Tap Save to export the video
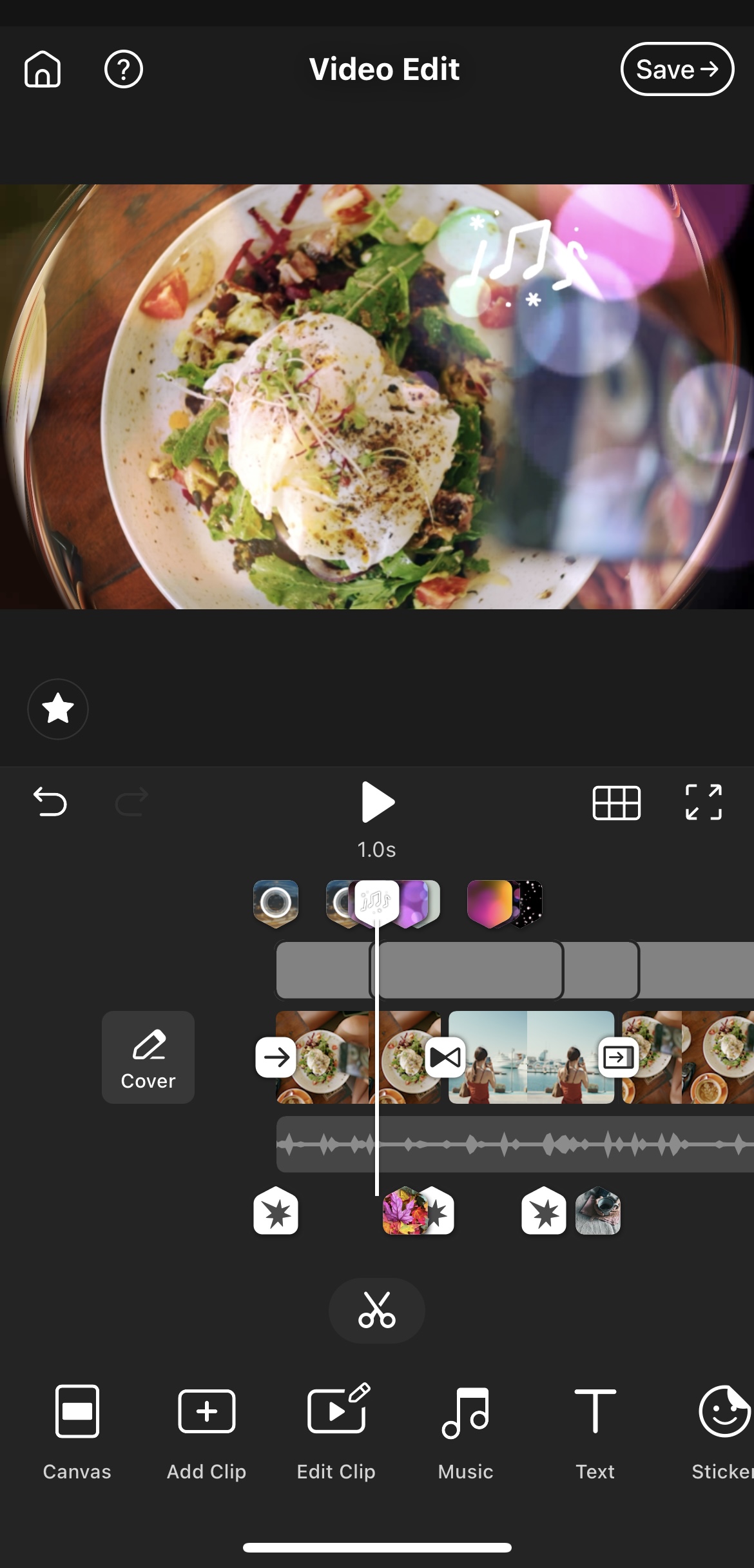This screenshot has height=1568, width=754. (677, 69)
